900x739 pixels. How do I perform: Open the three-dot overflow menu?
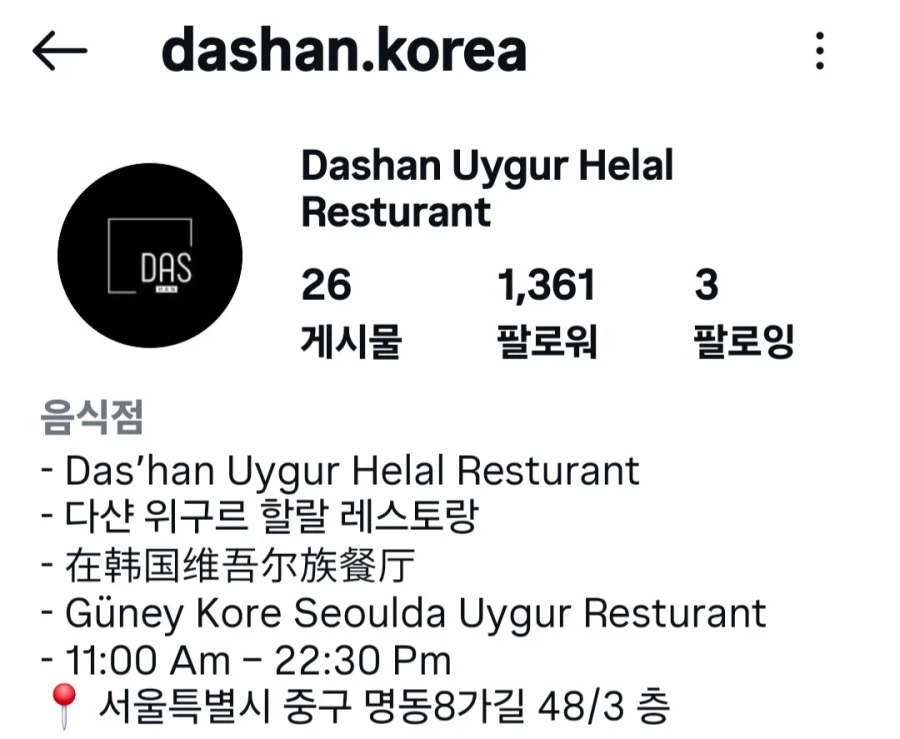pyautogui.click(x=820, y=51)
